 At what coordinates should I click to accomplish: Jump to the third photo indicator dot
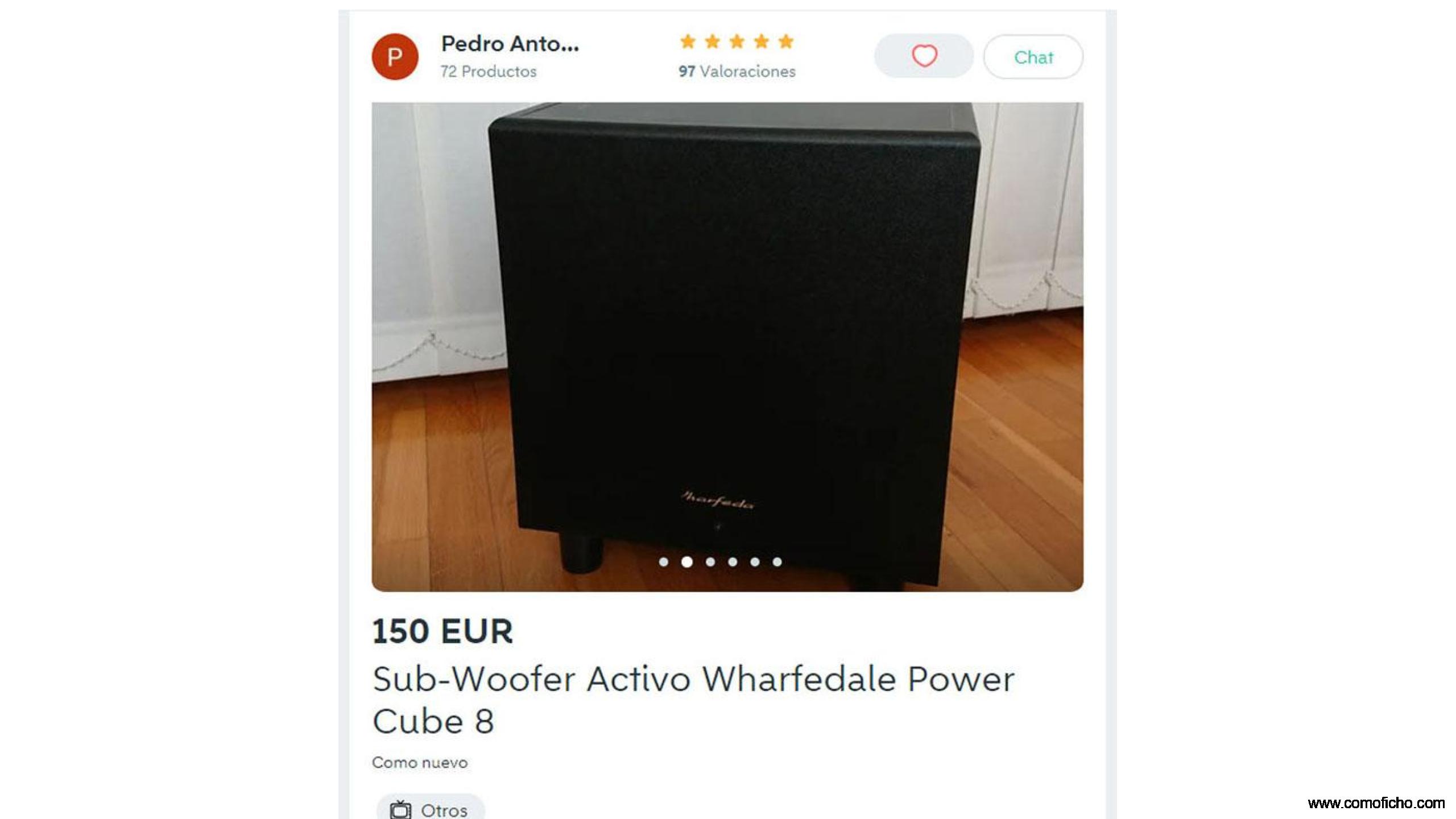(x=710, y=562)
